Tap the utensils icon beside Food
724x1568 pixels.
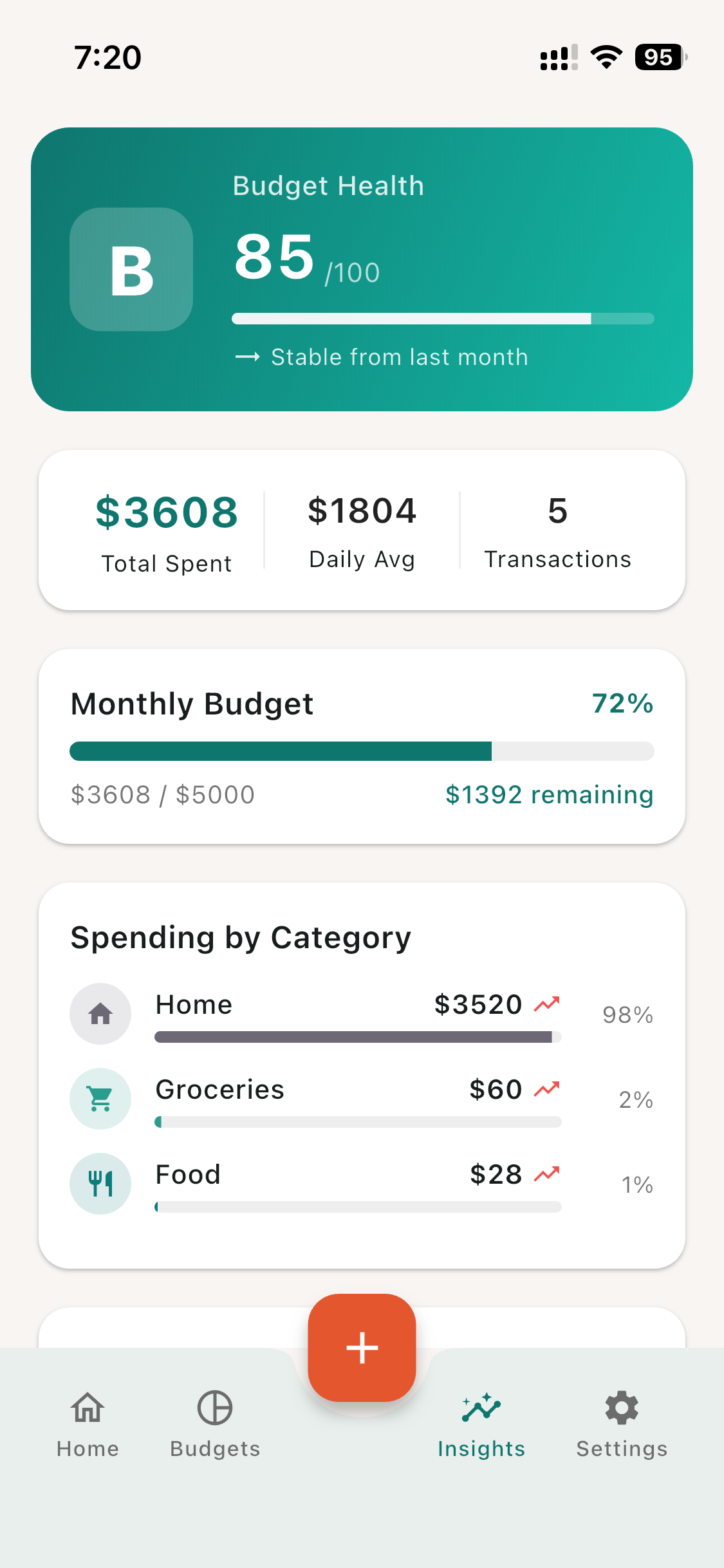(100, 1184)
